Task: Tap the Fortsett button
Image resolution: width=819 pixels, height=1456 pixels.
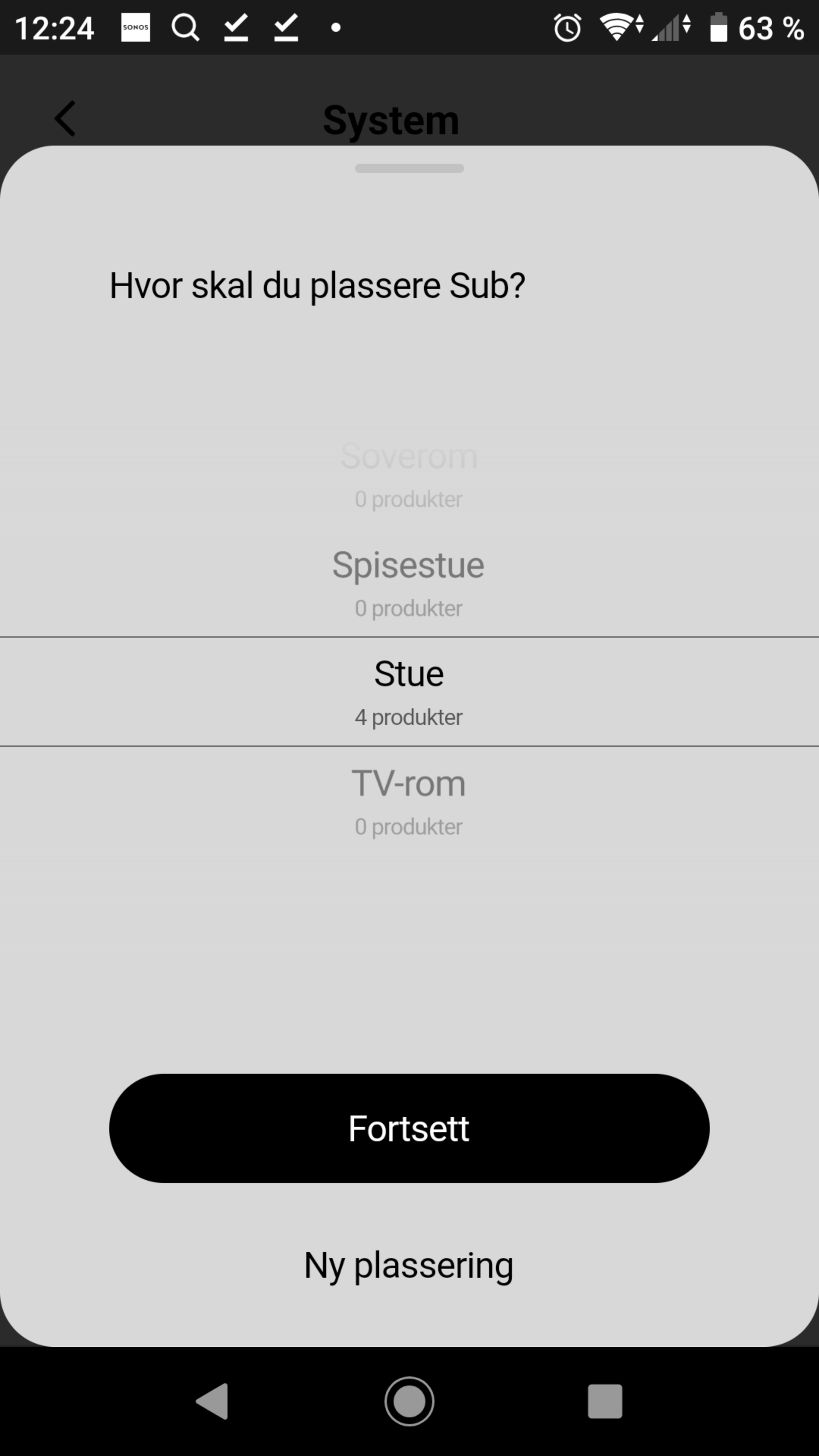Action: click(x=409, y=1129)
